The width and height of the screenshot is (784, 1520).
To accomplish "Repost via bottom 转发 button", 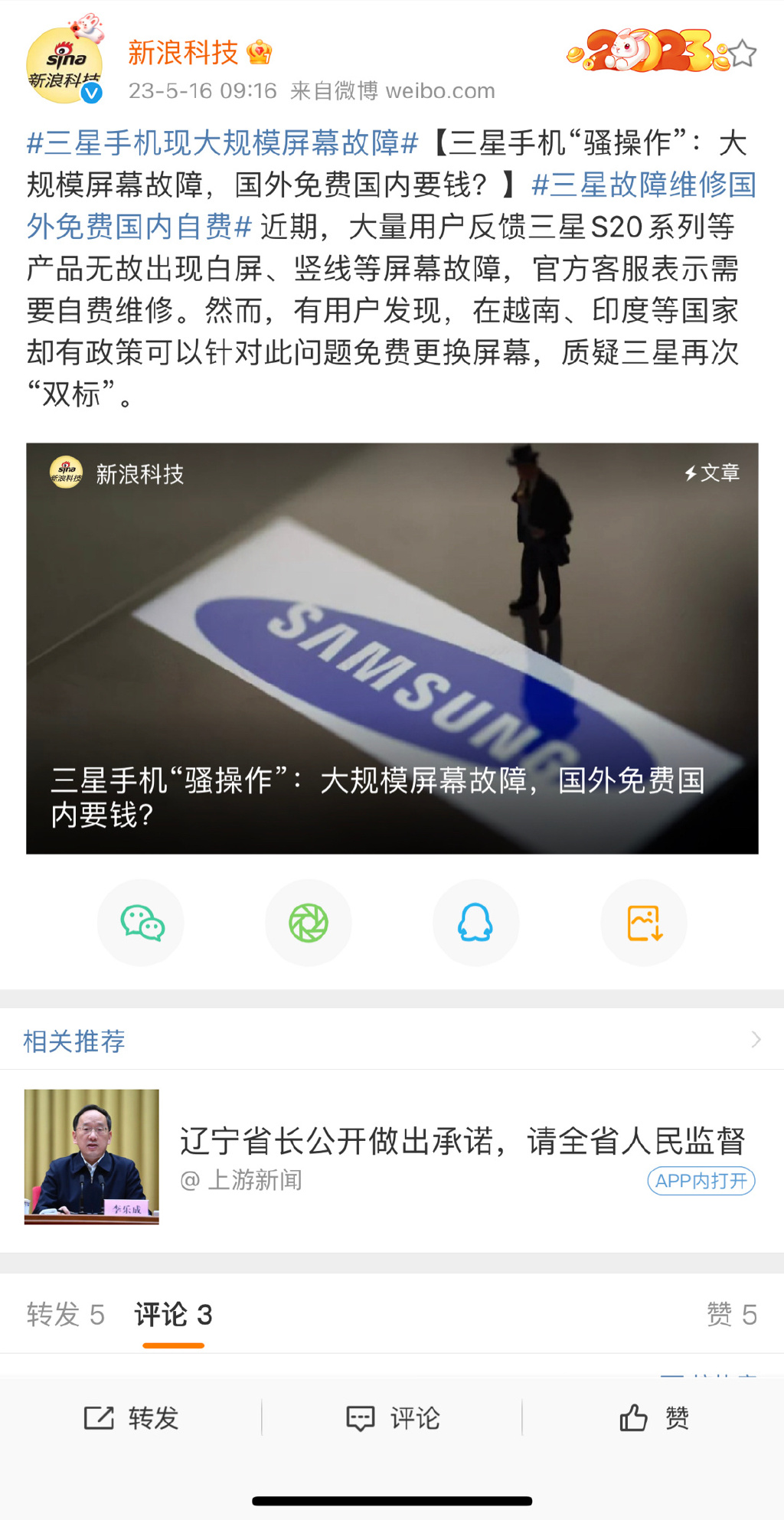I will click(x=131, y=1418).
